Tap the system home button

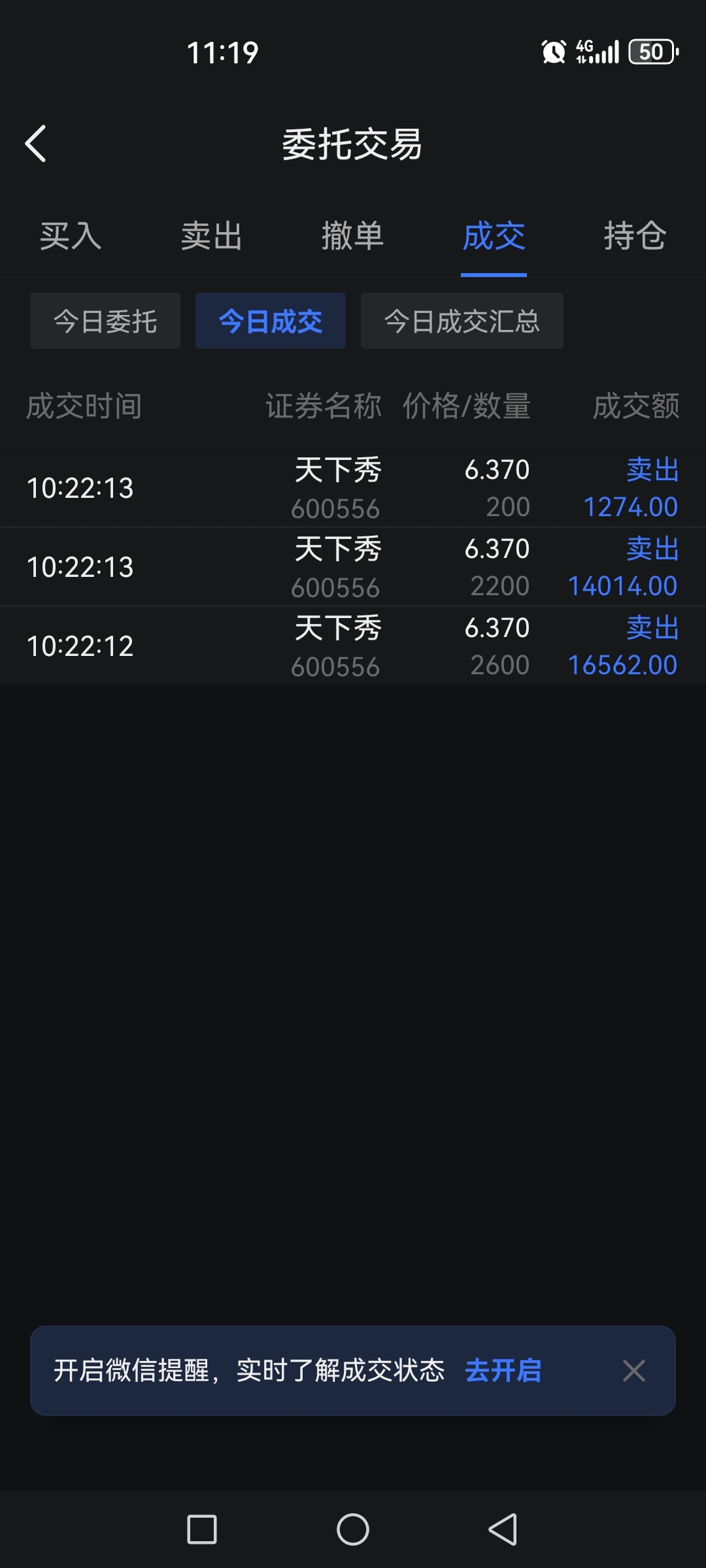tap(353, 1529)
